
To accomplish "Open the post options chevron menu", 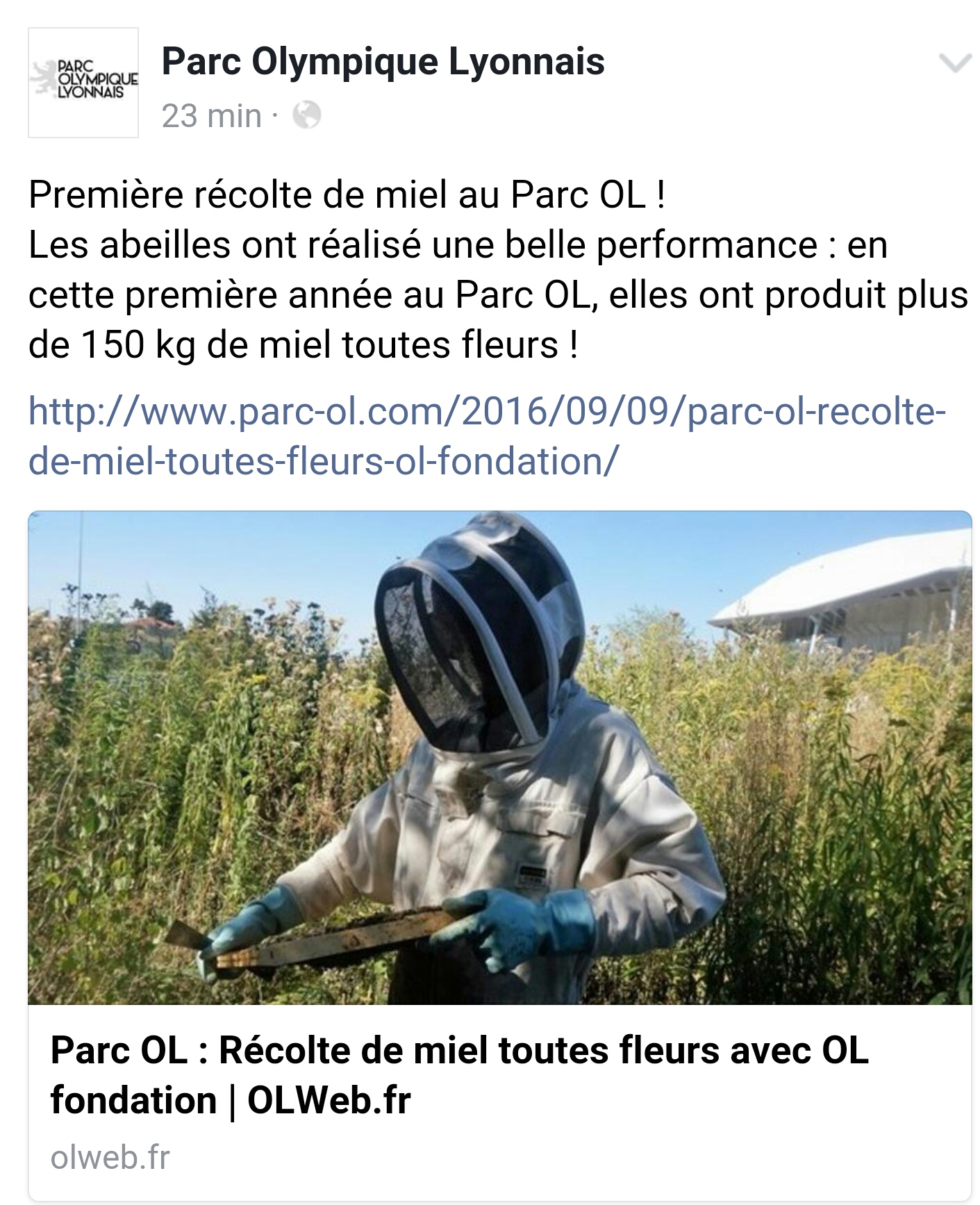I will pyautogui.click(x=955, y=63).
